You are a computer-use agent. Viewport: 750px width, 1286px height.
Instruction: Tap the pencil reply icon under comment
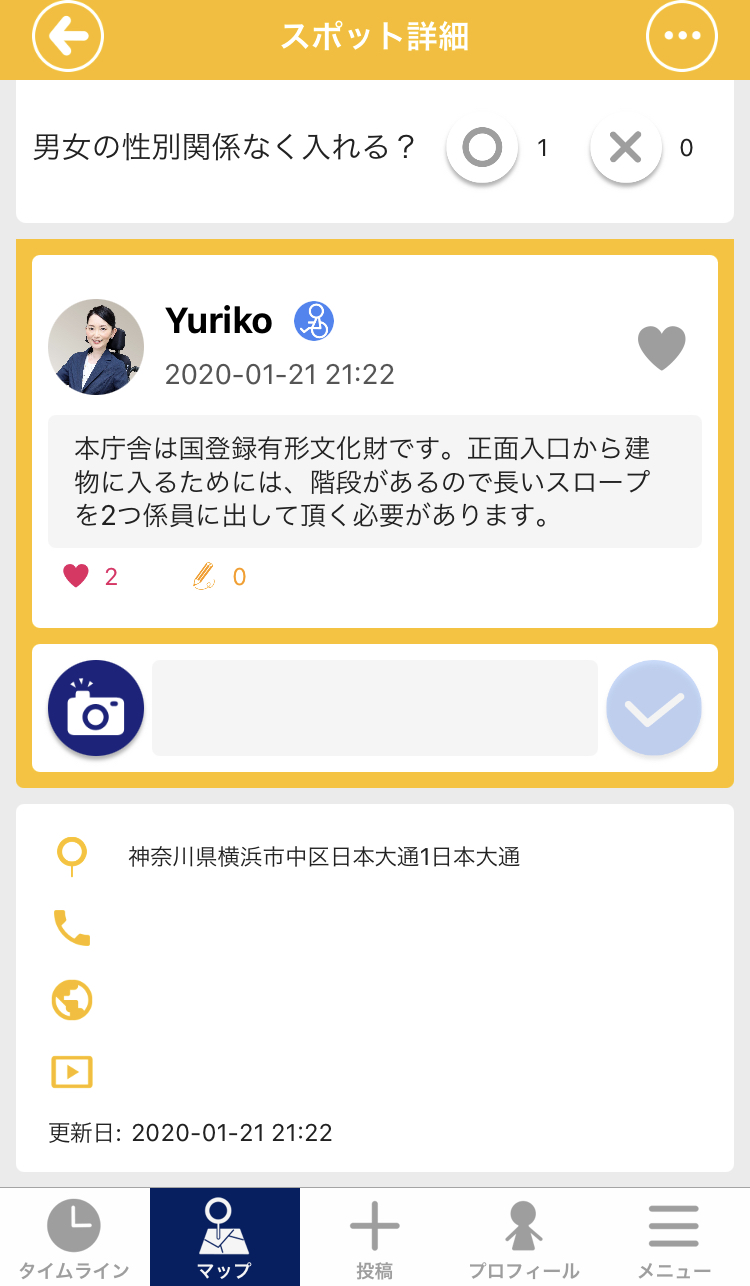[x=204, y=576]
